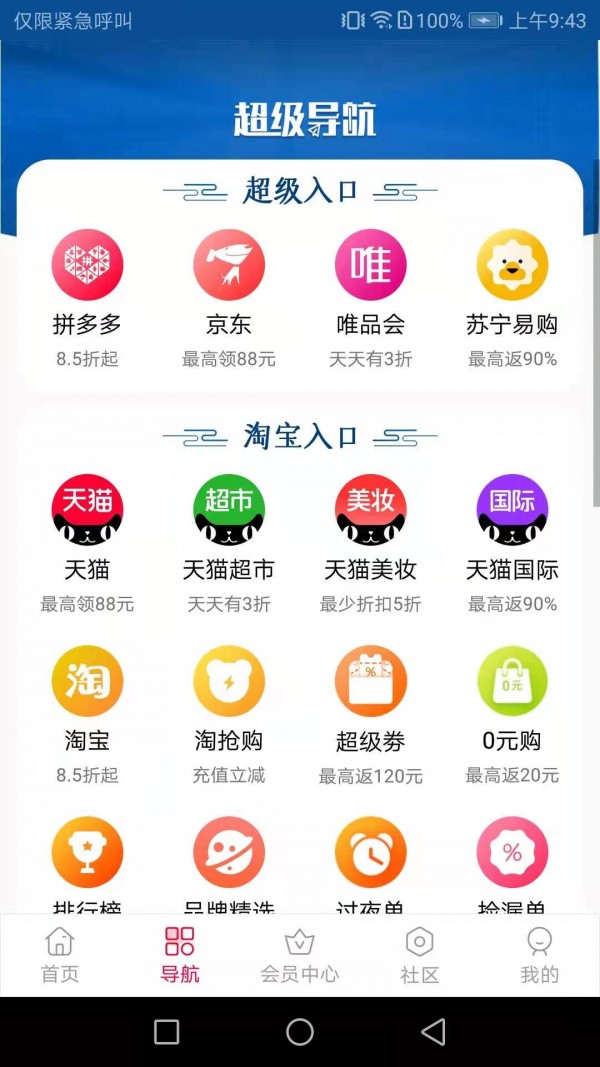Tap the 0元购 shopping bag
Image resolution: width=600 pixels, height=1067 pixels.
click(x=512, y=681)
